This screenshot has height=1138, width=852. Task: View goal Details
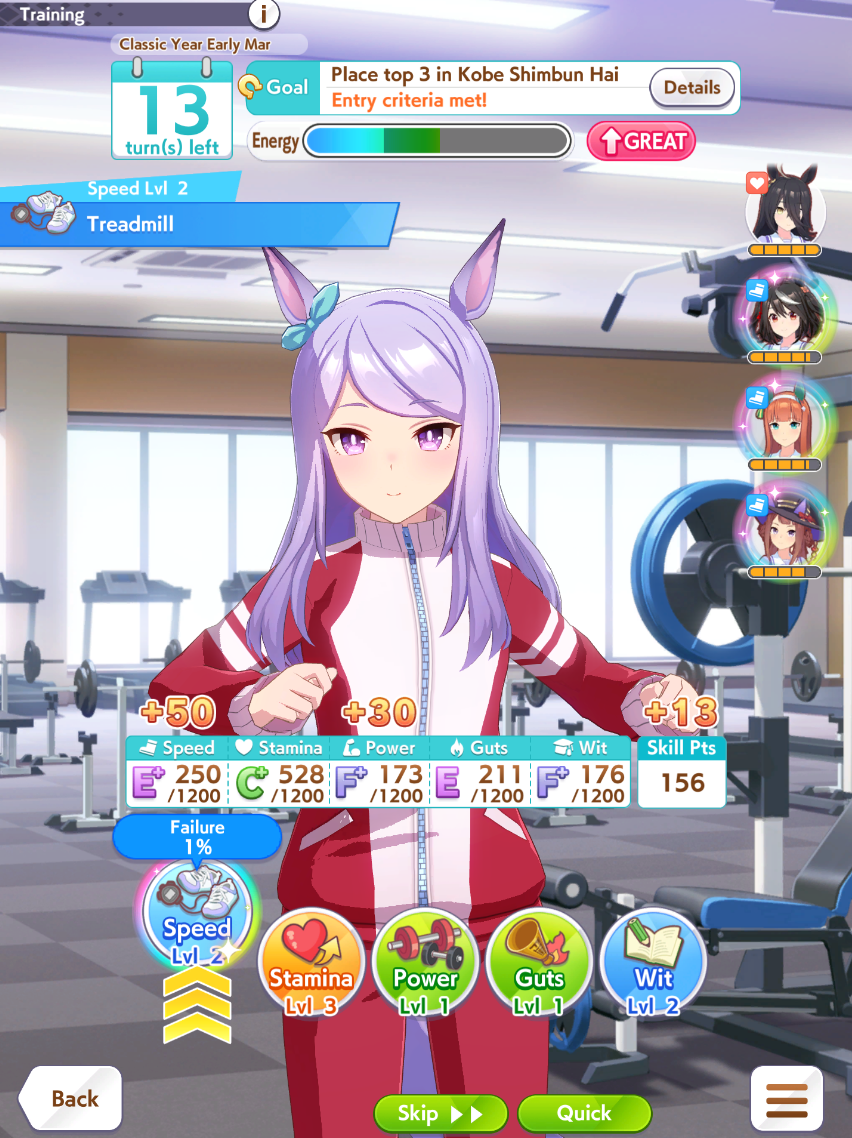tap(692, 88)
